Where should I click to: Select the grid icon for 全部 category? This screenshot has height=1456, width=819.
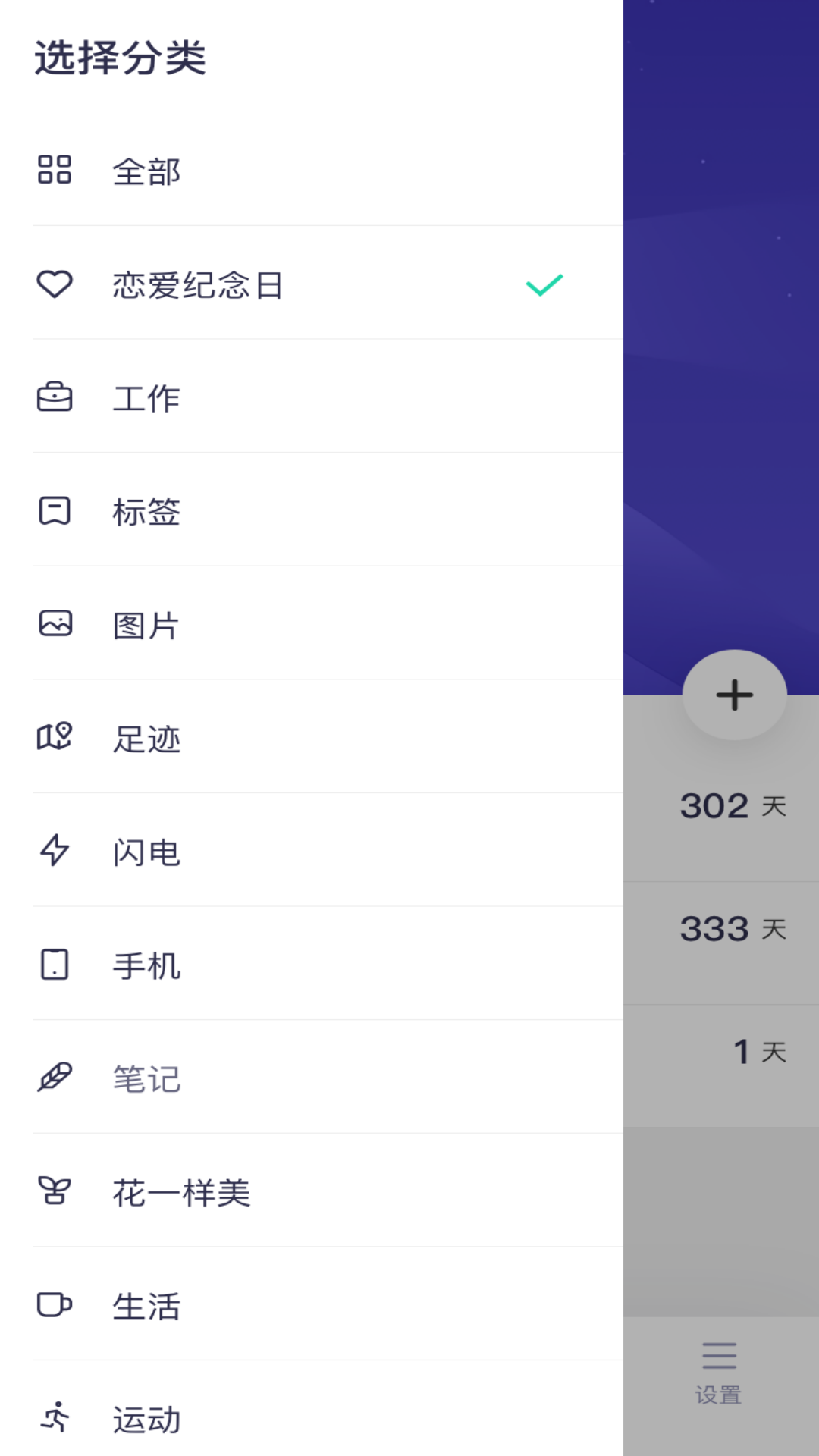tap(54, 171)
